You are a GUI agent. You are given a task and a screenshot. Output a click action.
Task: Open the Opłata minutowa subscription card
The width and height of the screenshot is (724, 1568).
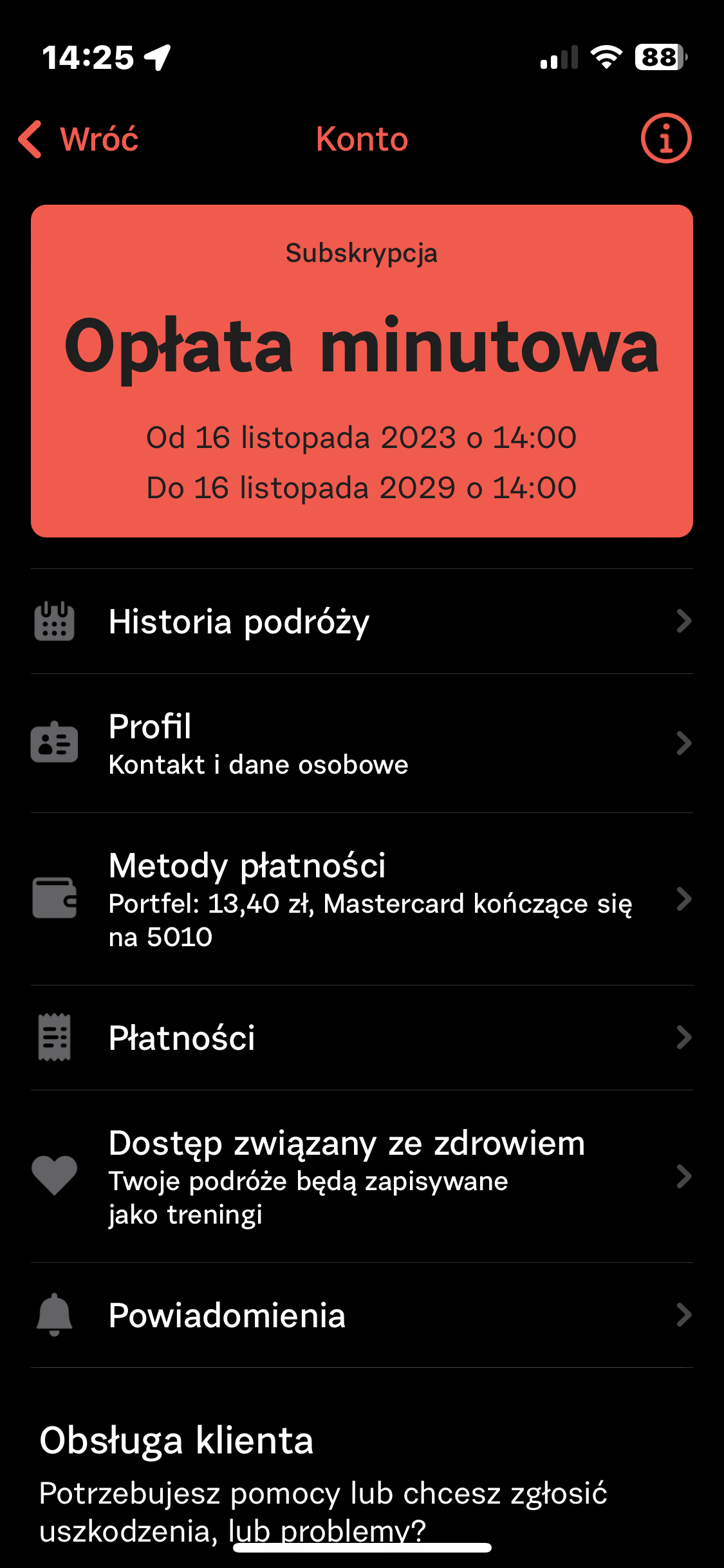(362, 371)
